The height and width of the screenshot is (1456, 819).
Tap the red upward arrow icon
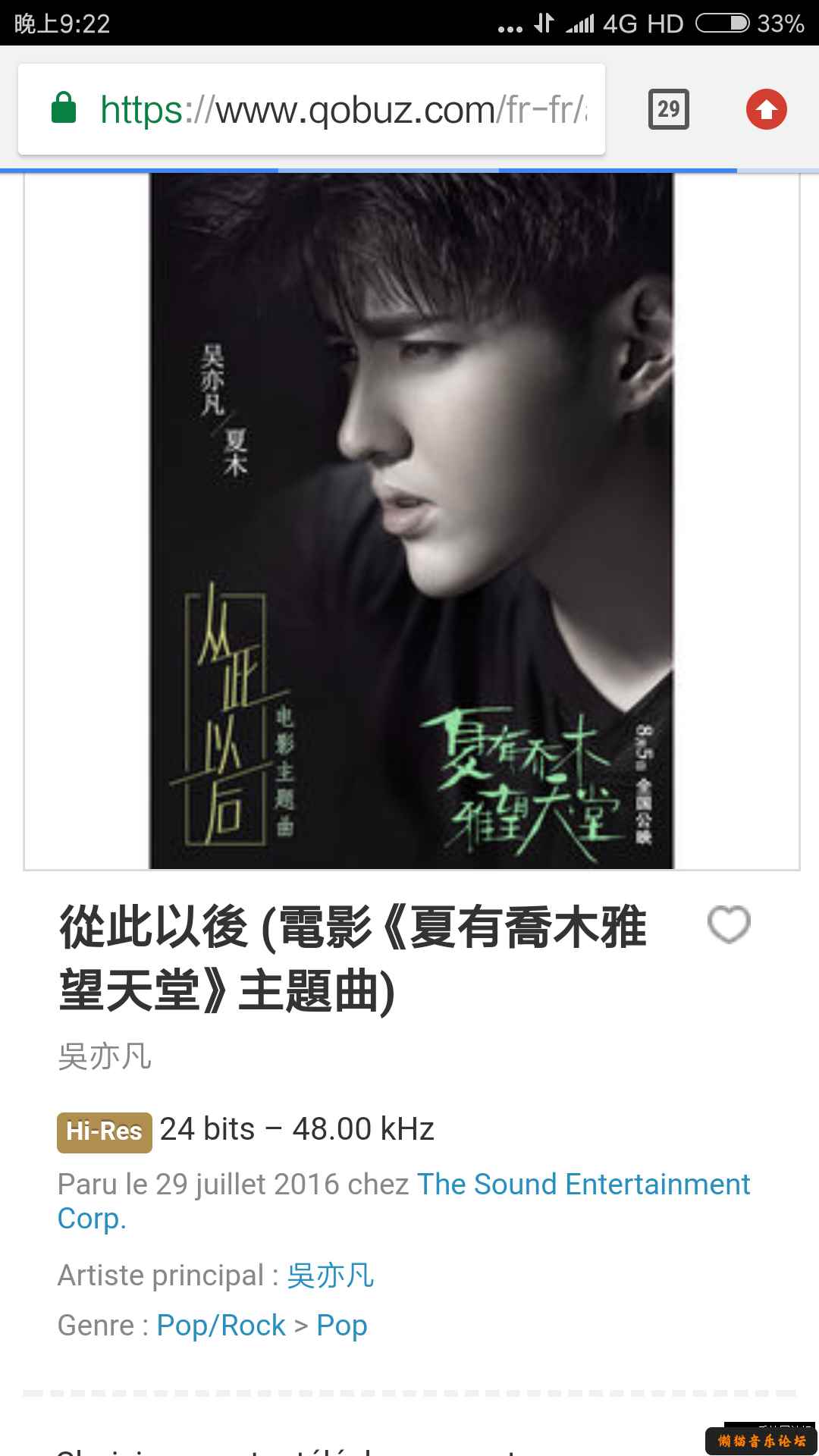(766, 110)
